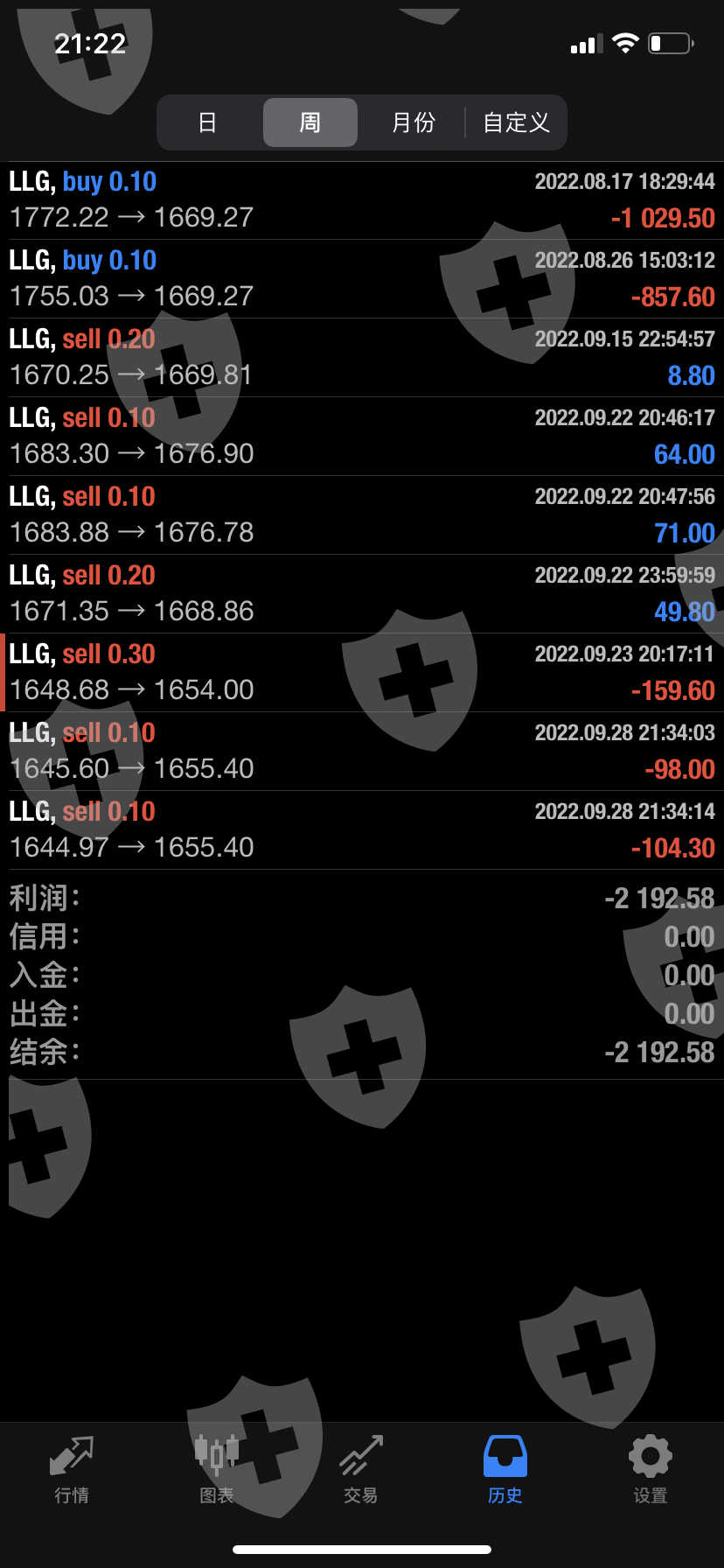
Task: Show details of the trade with 64.00 profit
Action: pyautogui.click(x=362, y=437)
